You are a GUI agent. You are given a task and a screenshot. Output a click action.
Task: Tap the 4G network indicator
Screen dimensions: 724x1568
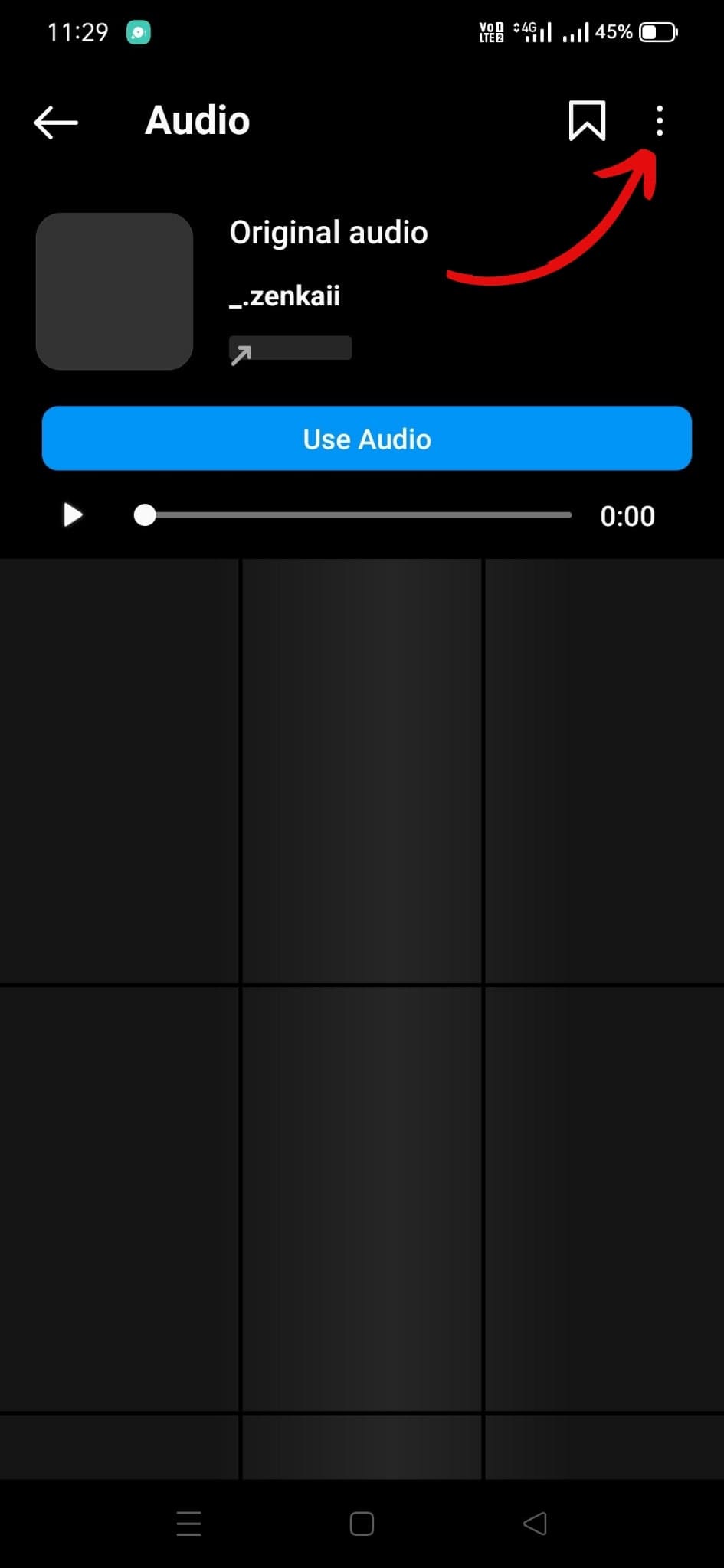point(528,31)
